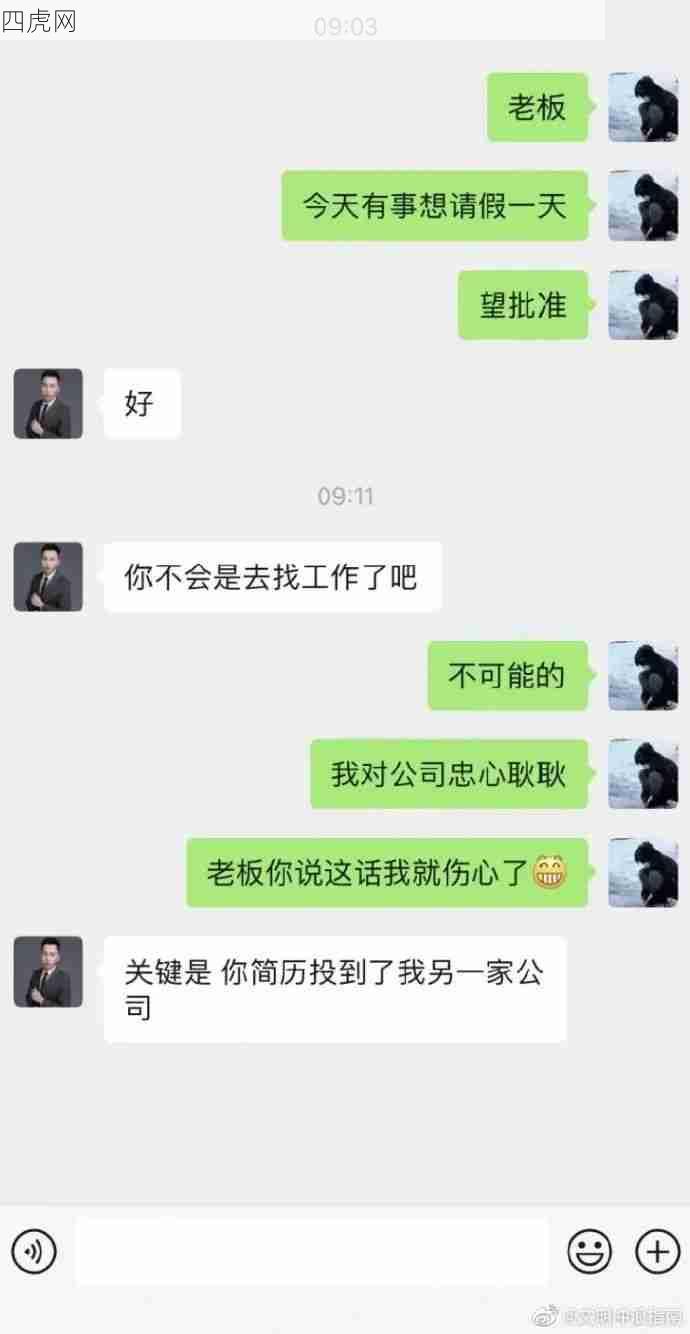Switch to voice message input
The image size is (690, 1334).
[x=34, y=1251]
